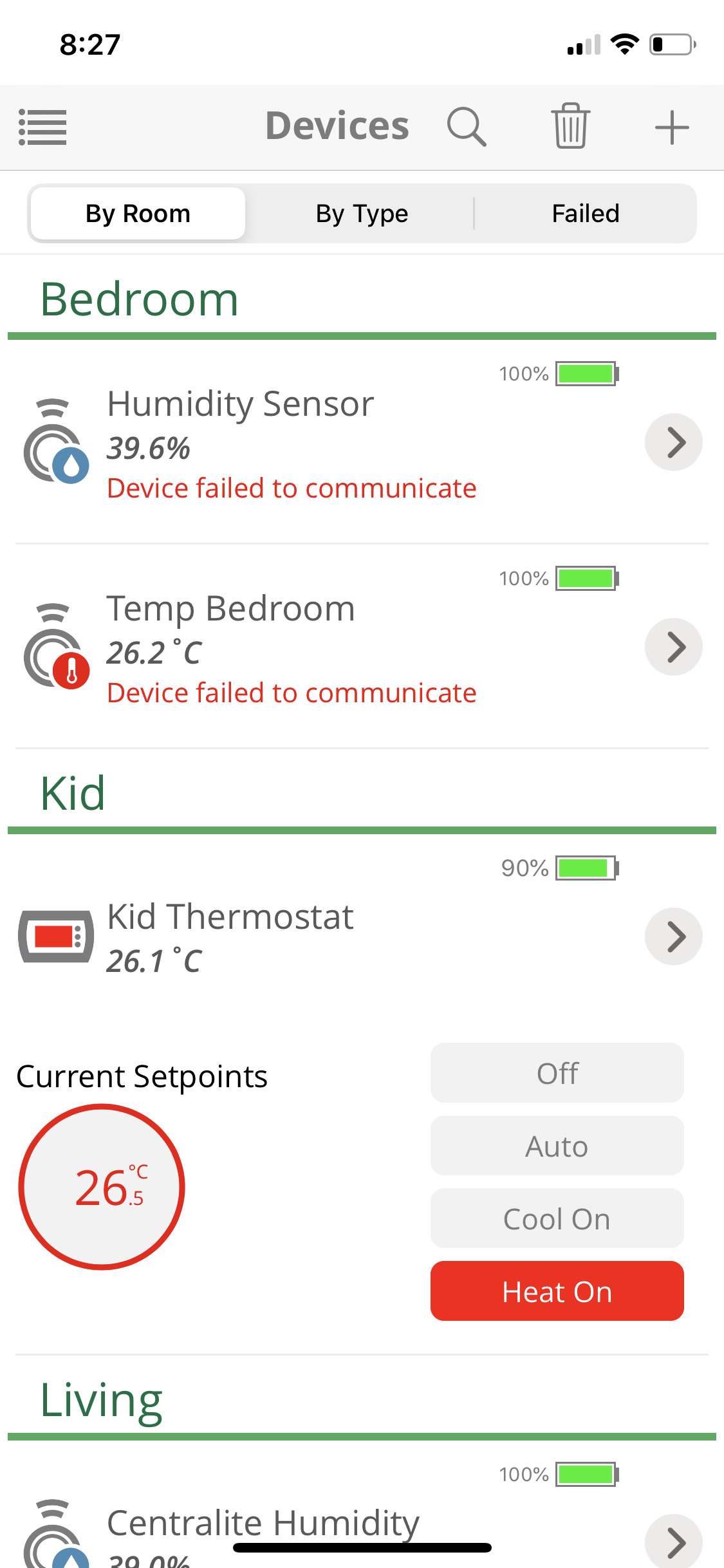Open Kid Thermostat details chevron
This screenshot has width=724, height=1568.
pyautogui.click(x=673, y=937)
